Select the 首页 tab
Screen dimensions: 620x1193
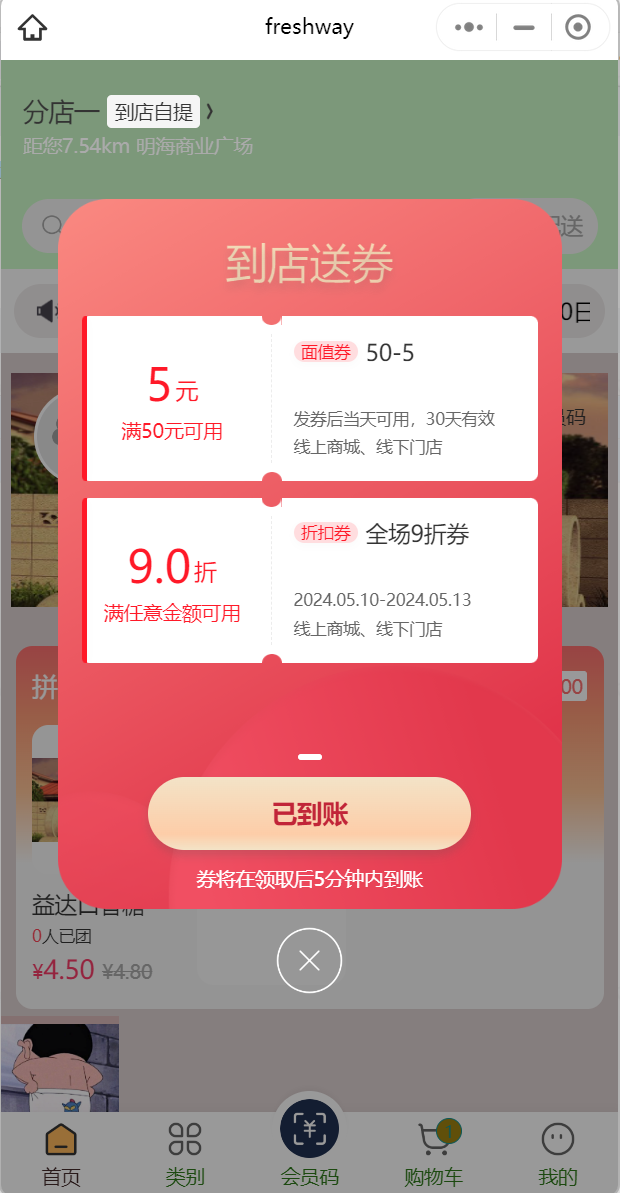(61, 1153)
